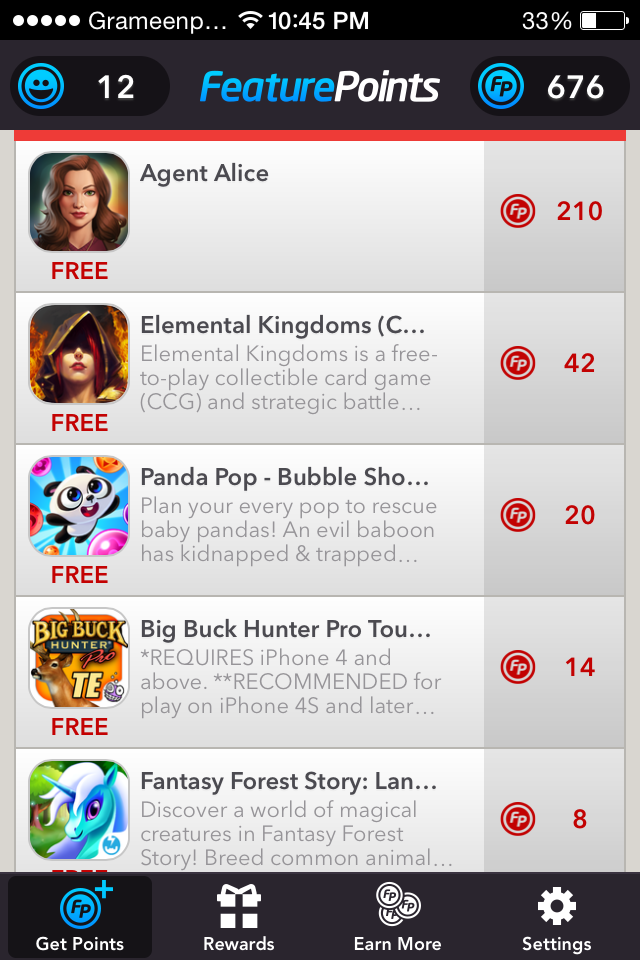The width and height of the screenshot is (640, 960).
Task: Switch to the Rewards tab
Action: 238,917
